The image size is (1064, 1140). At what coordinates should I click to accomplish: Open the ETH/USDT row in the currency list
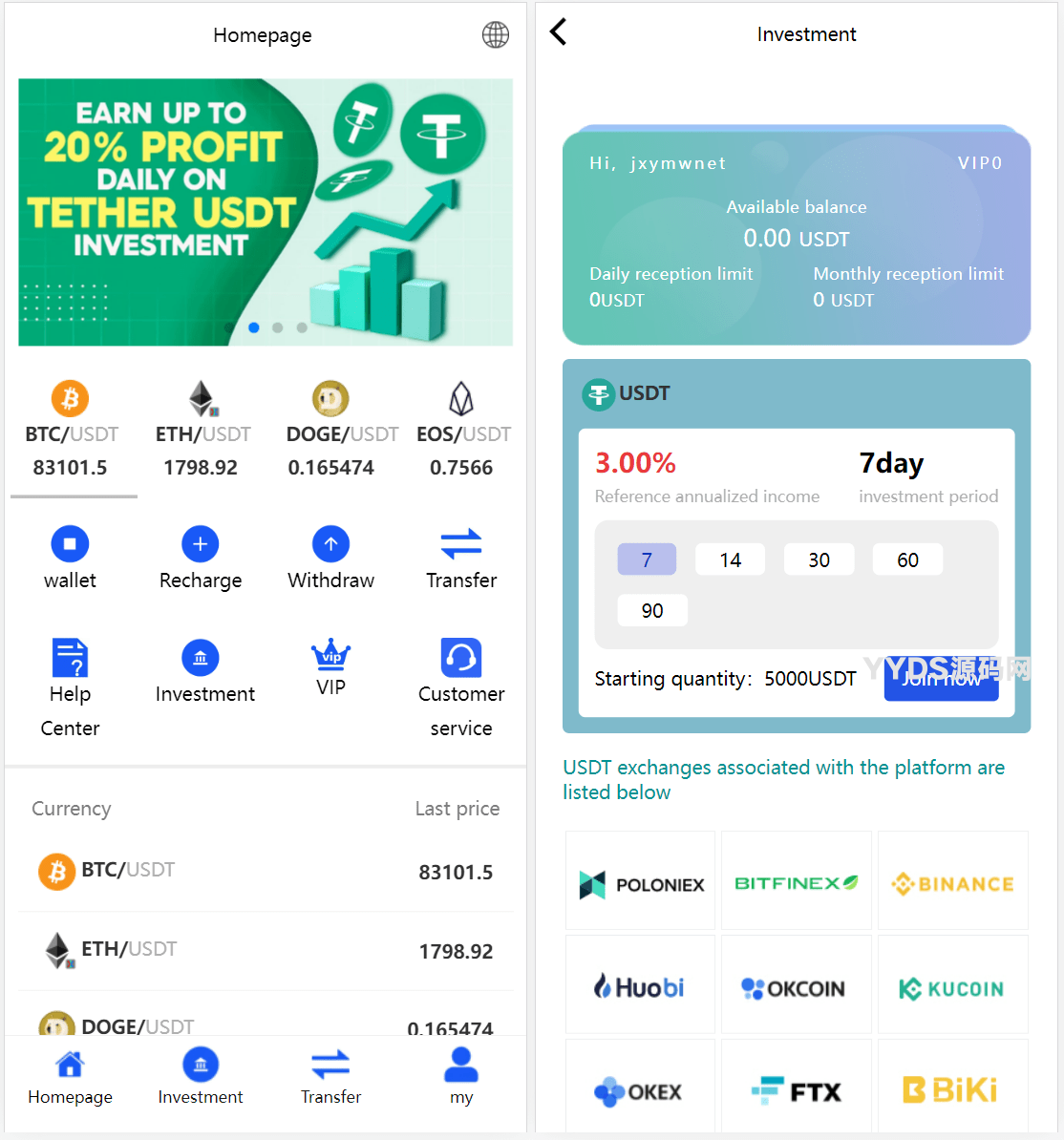[x=266, y=950]
